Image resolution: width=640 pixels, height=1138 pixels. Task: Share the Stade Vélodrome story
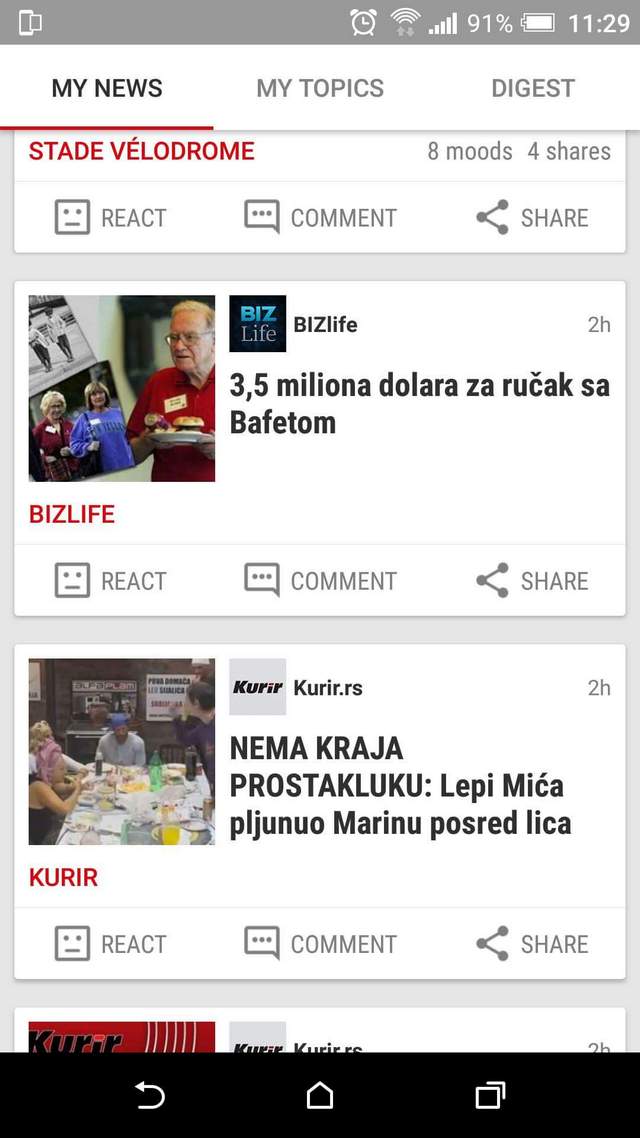532,218
